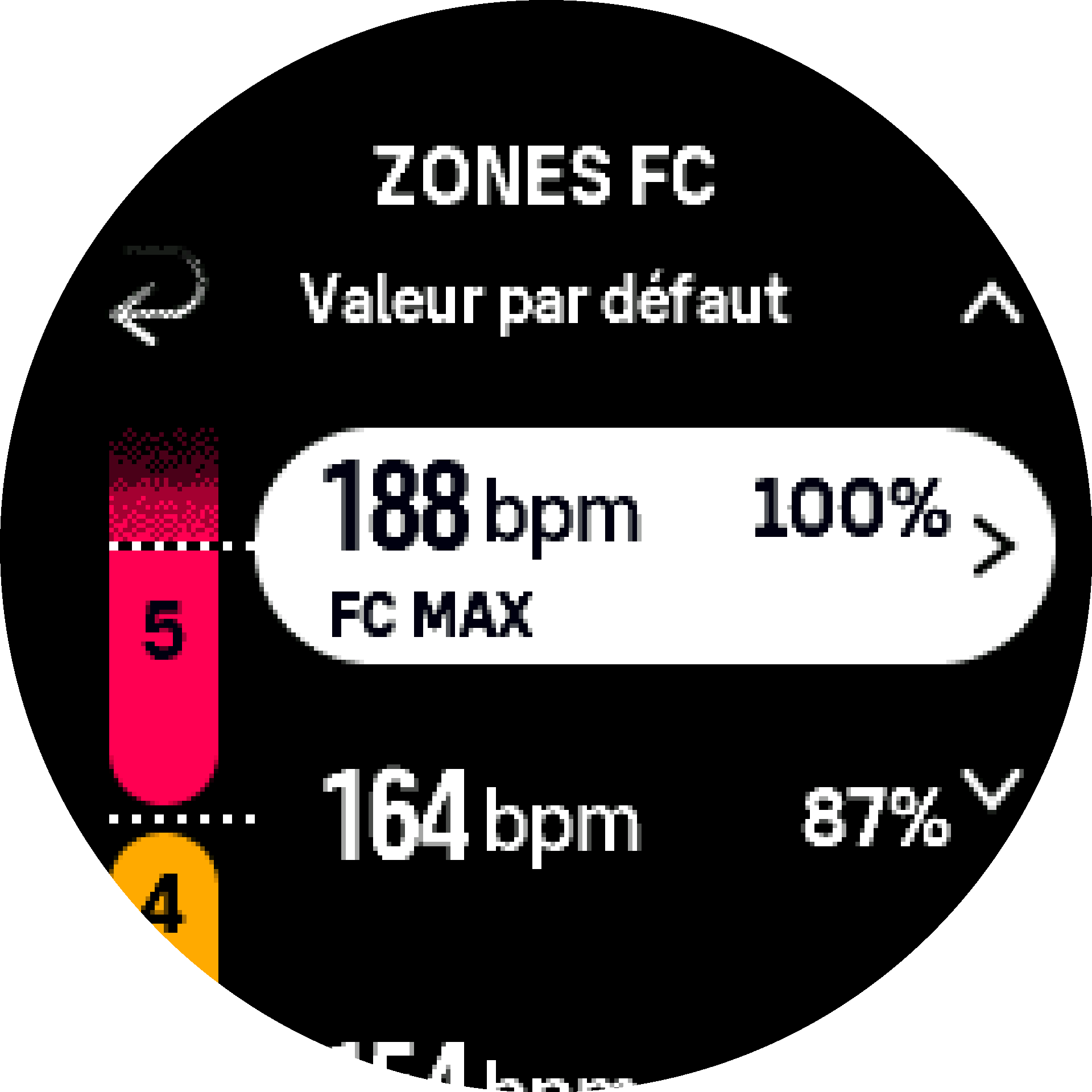1092x1092 pixels.
Task: Select the 164 bpm 87% zone row
Action: [x=626, y=818]
